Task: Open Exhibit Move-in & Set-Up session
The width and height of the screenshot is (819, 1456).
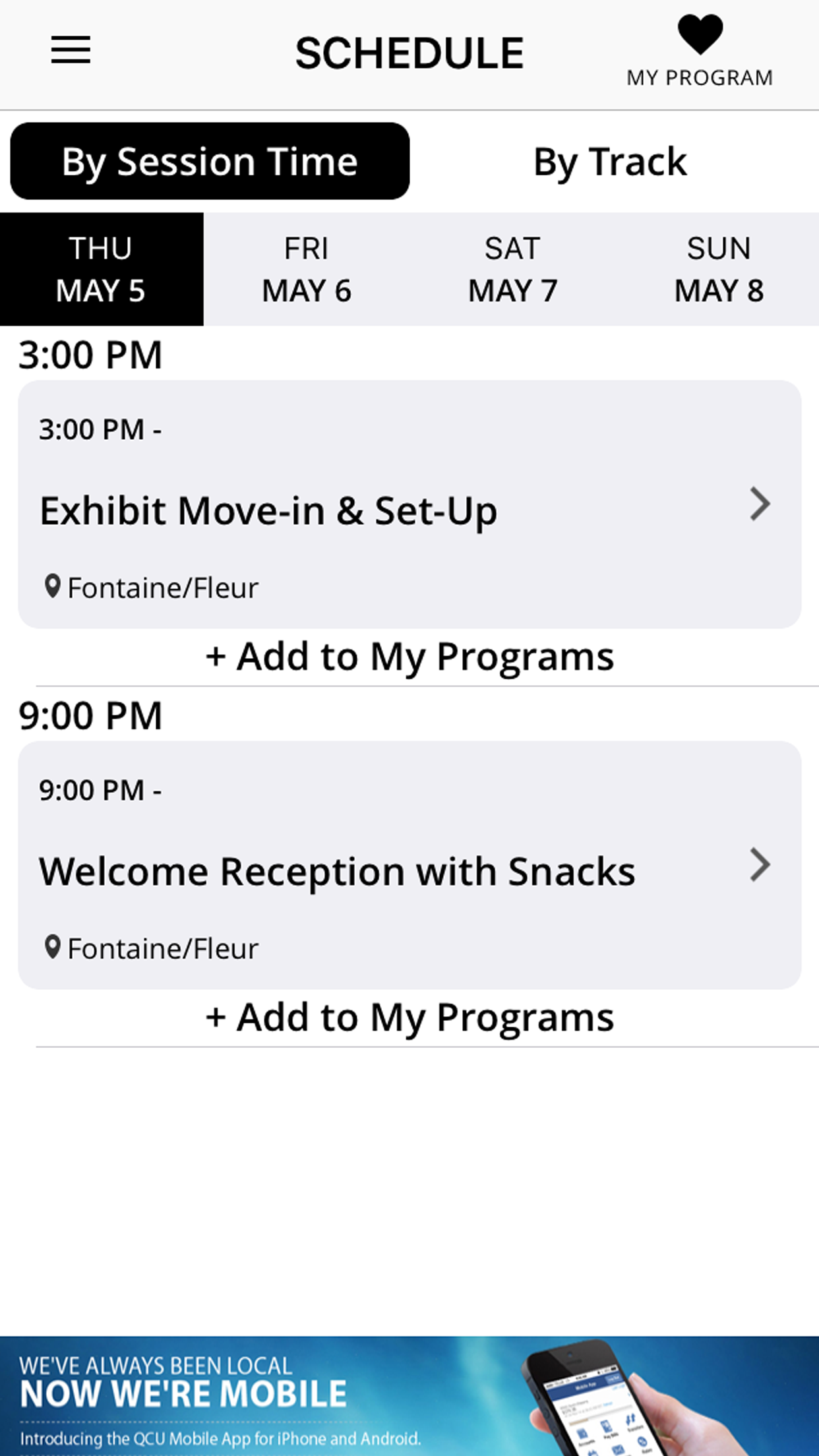Action: tap(409, 504)
